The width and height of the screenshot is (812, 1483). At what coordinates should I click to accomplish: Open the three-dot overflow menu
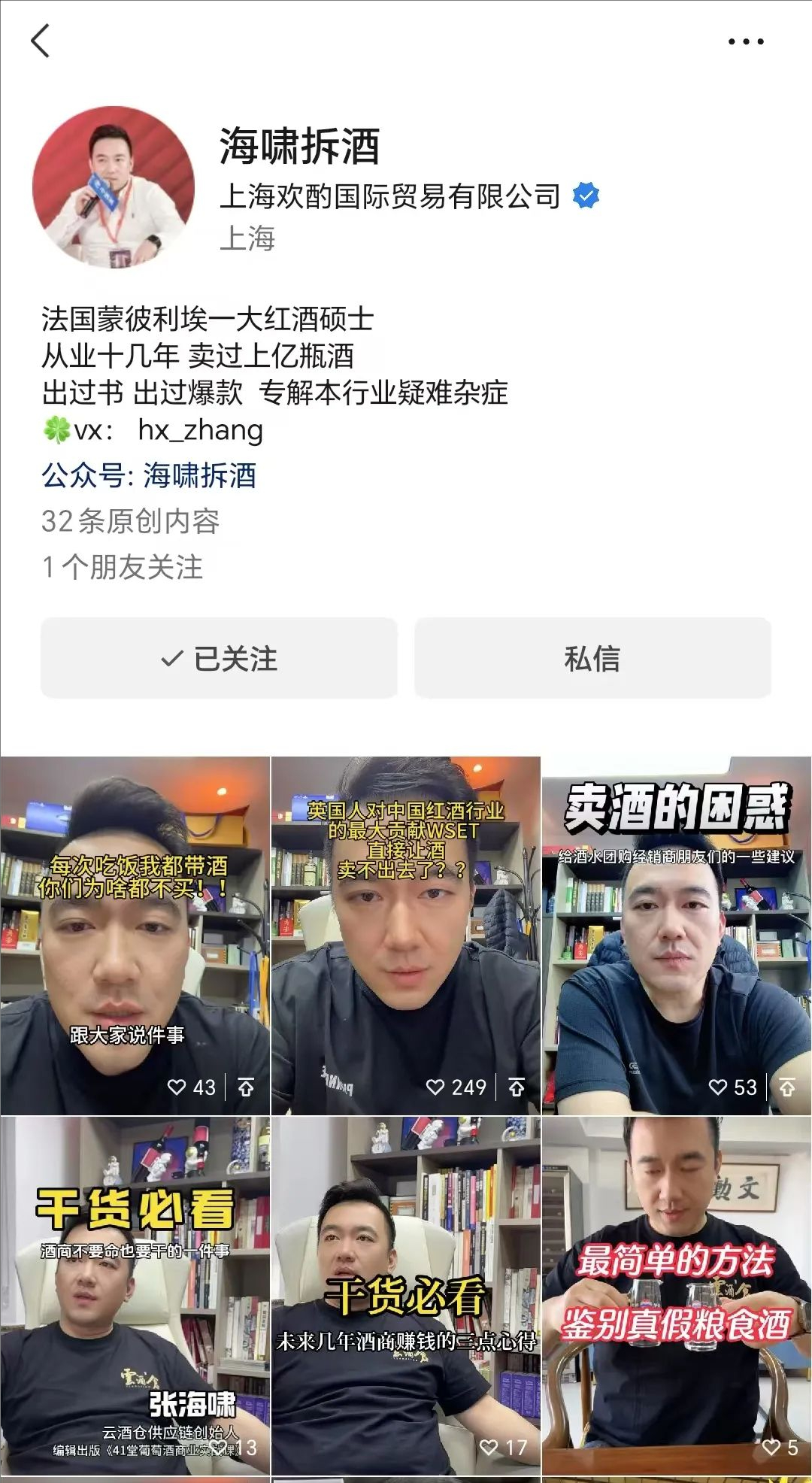[x=746, y=42]
